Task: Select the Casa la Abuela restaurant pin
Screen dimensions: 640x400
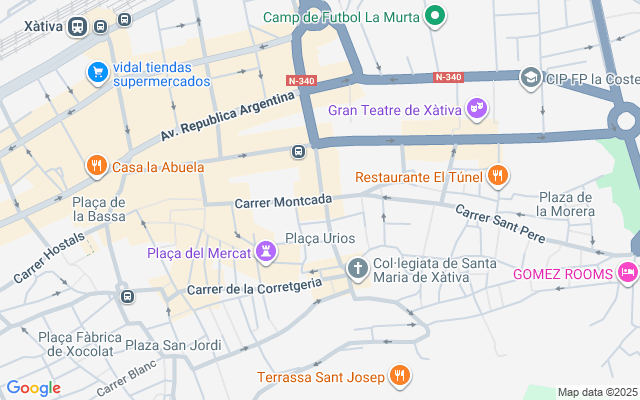Action: point(97,166)
